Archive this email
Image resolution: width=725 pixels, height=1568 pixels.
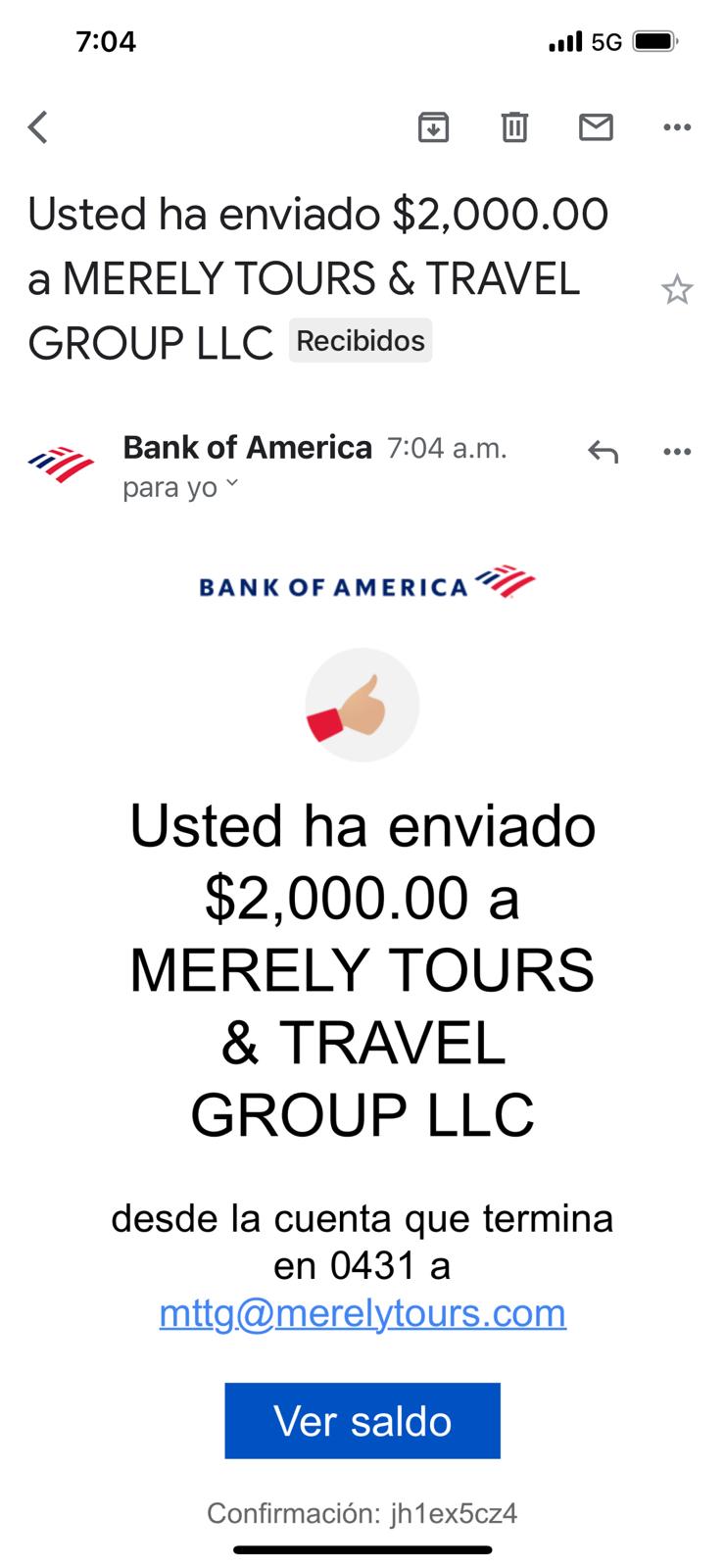point(433,127)
